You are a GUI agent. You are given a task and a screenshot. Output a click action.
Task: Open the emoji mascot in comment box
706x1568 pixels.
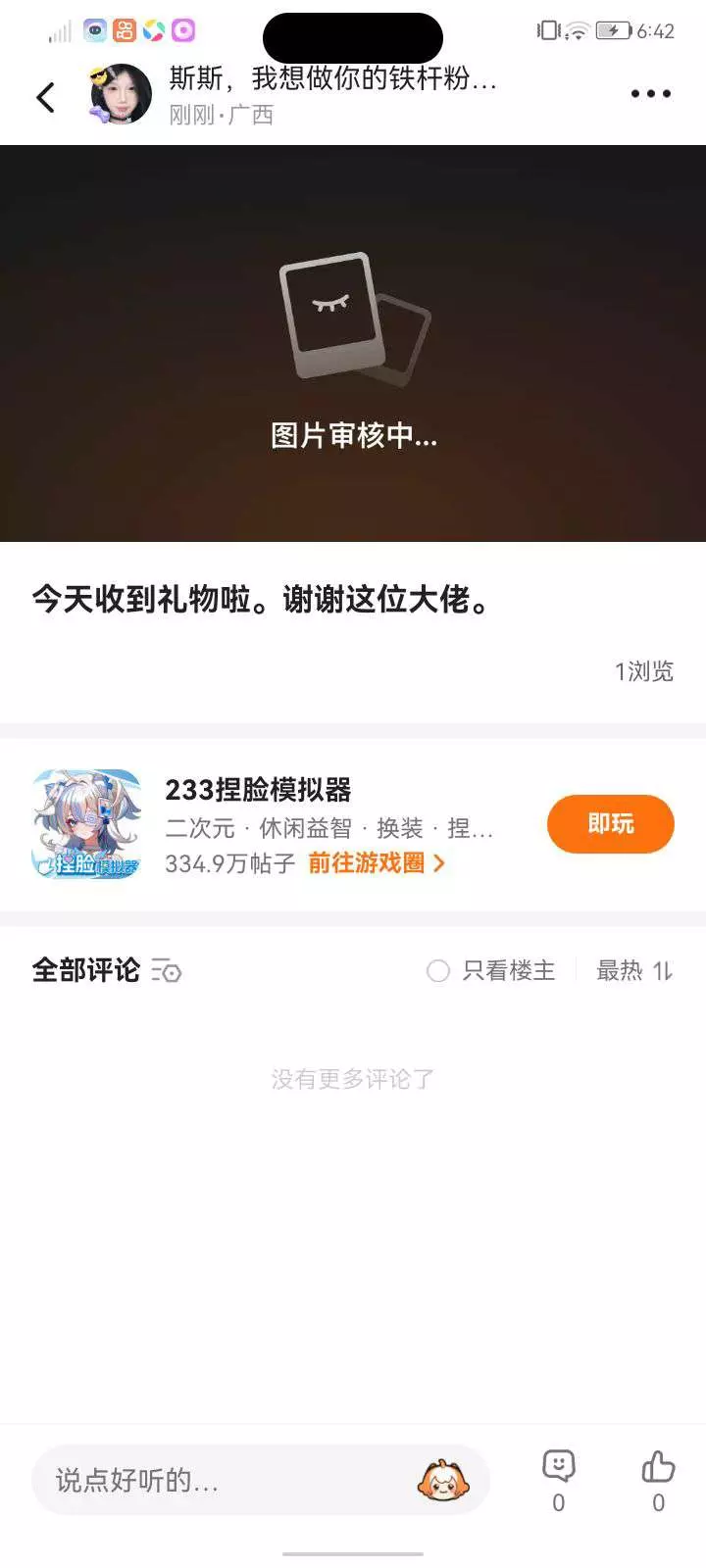[x=443, y=1480]
